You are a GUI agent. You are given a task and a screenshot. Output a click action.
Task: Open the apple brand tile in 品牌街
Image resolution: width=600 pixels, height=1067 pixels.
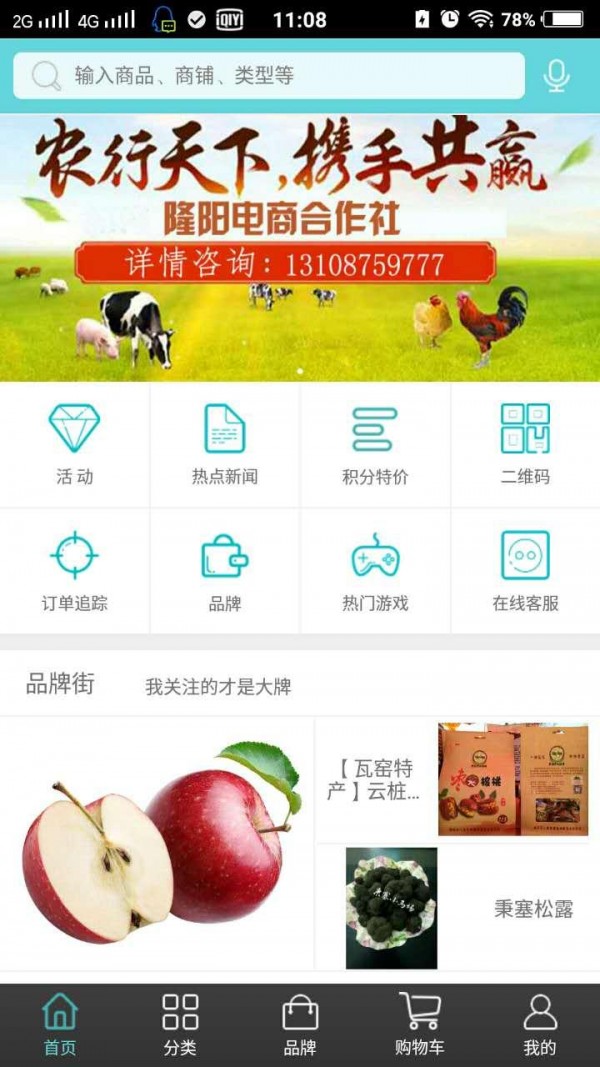[x=157, y=843]
